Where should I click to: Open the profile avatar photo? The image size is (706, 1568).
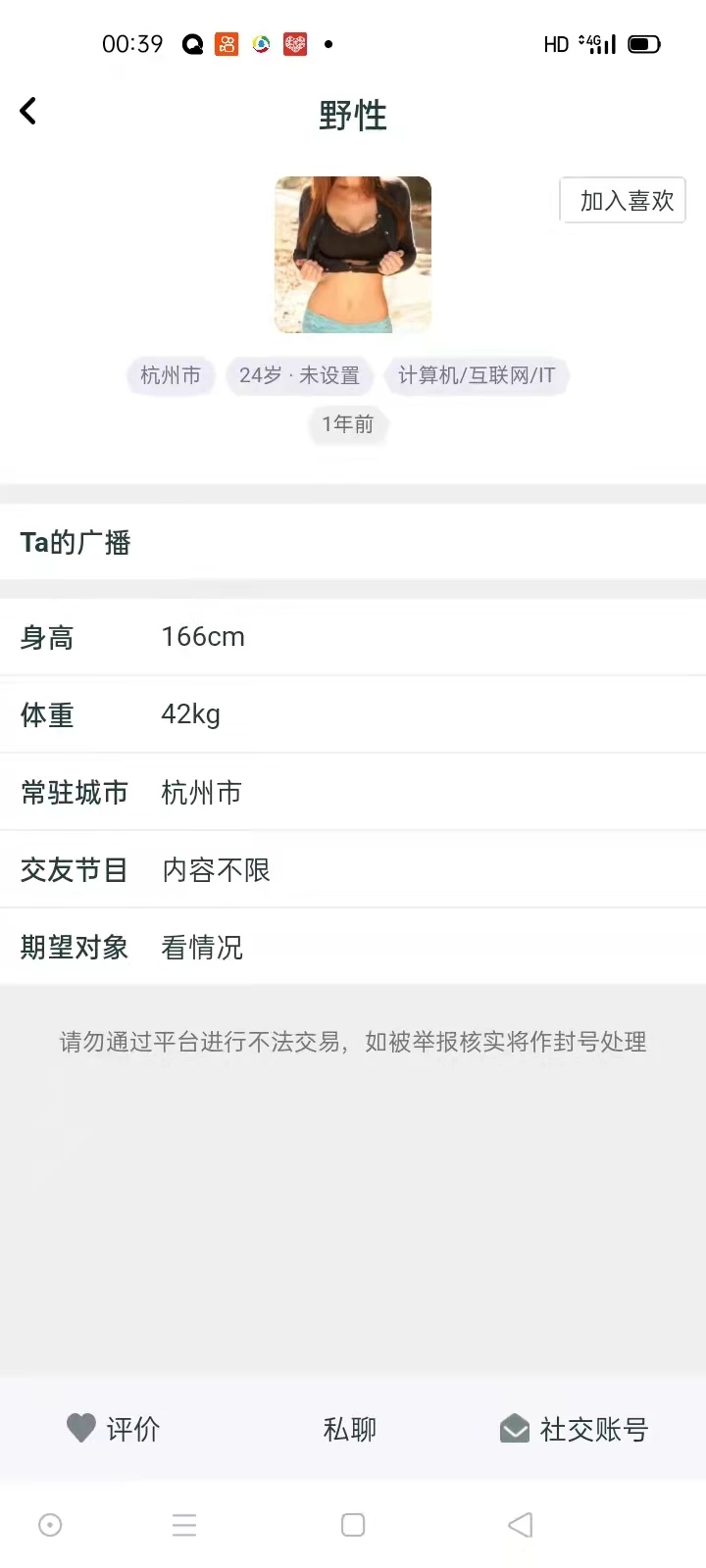(353, 255)
